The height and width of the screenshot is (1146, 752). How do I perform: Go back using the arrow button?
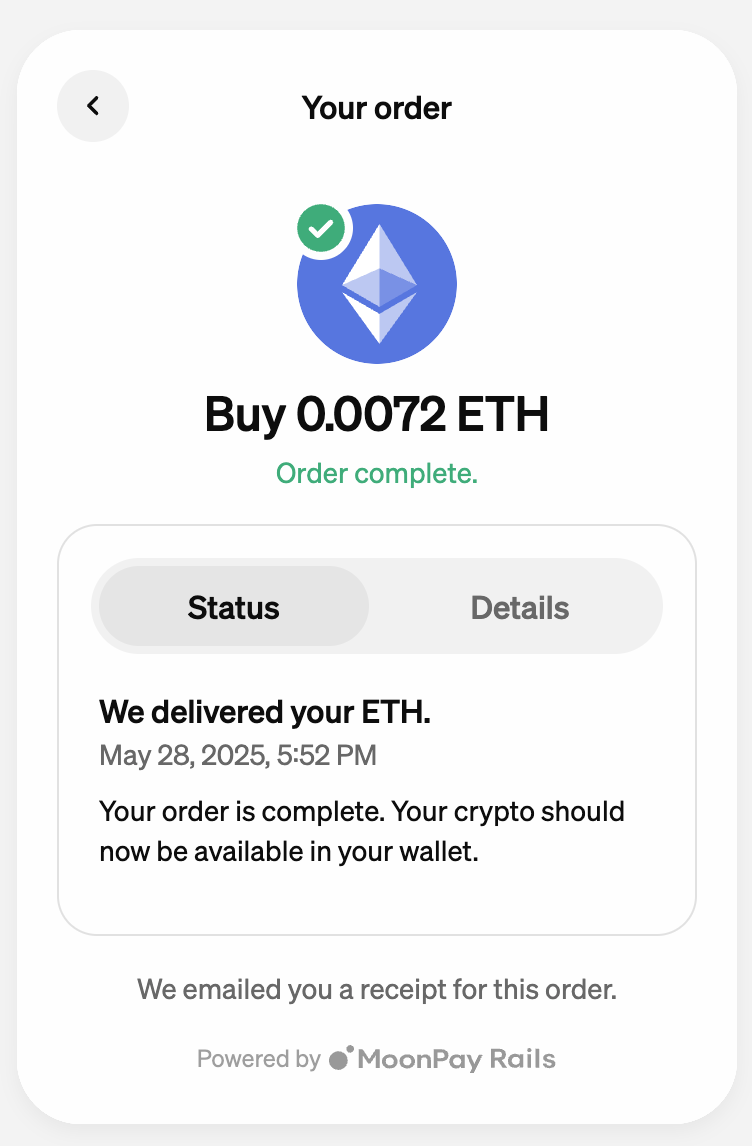click(93, 106)
